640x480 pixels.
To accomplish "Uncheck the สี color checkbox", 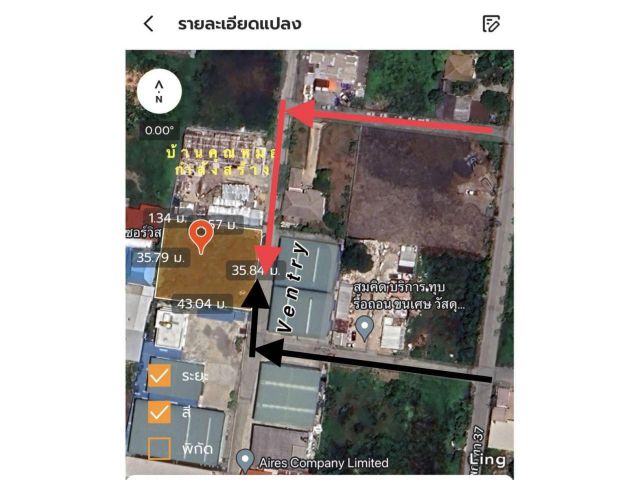I will [159, 412].
